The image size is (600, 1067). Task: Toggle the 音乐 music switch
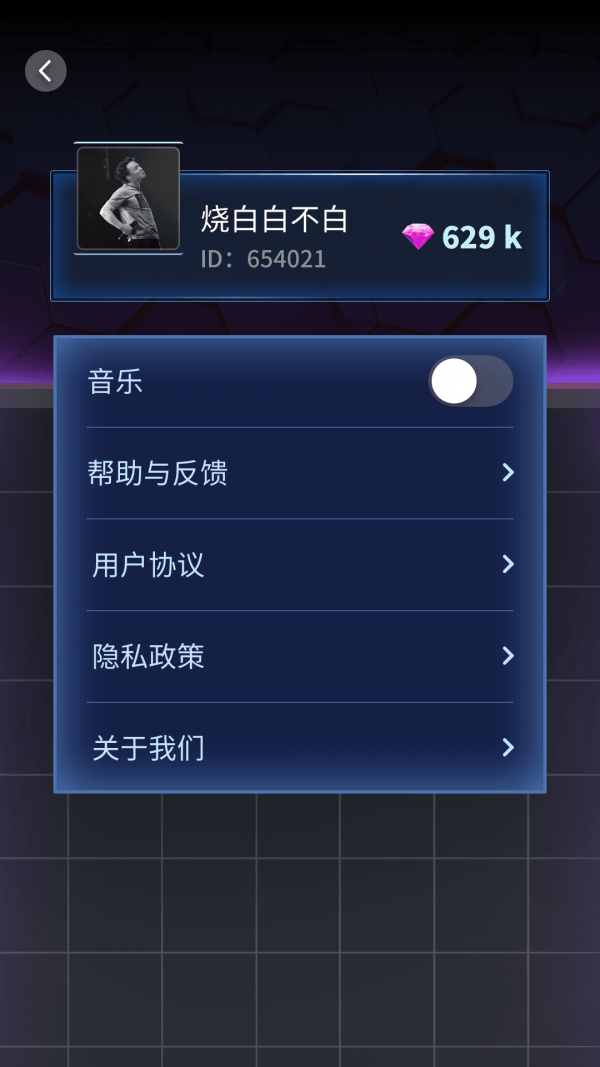point(470,381)
